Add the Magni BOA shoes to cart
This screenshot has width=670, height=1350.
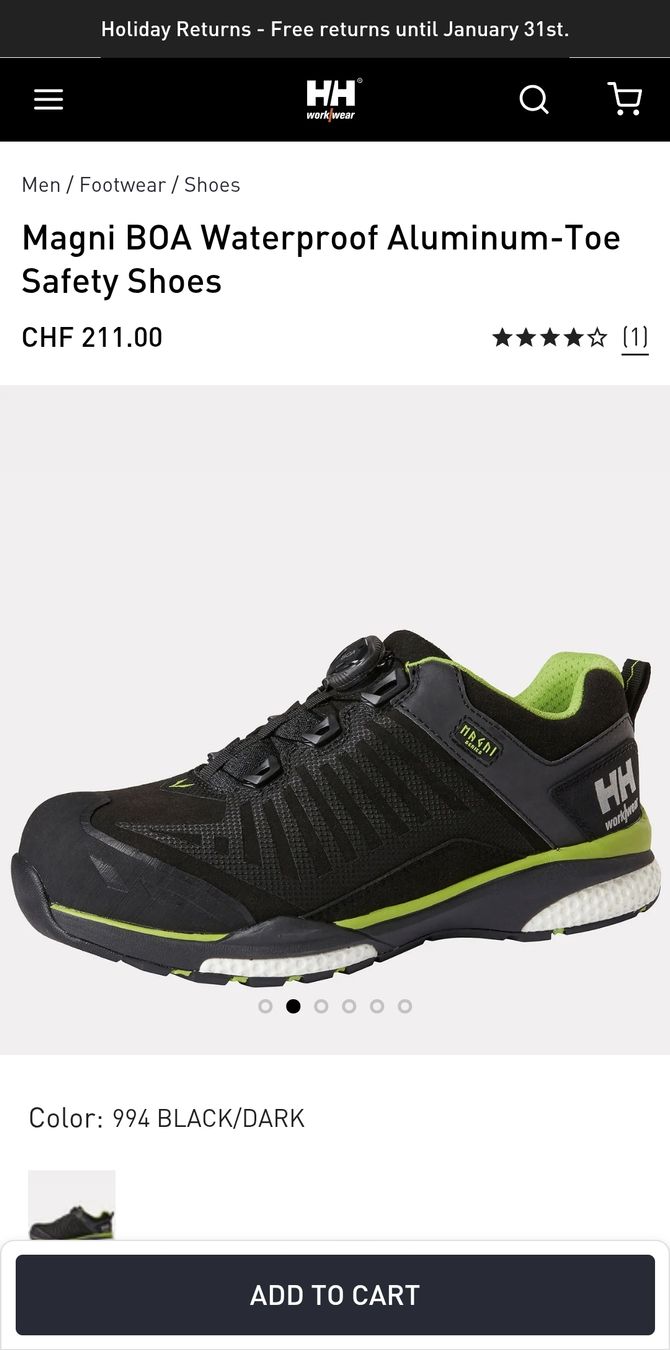coord(335,1295)
